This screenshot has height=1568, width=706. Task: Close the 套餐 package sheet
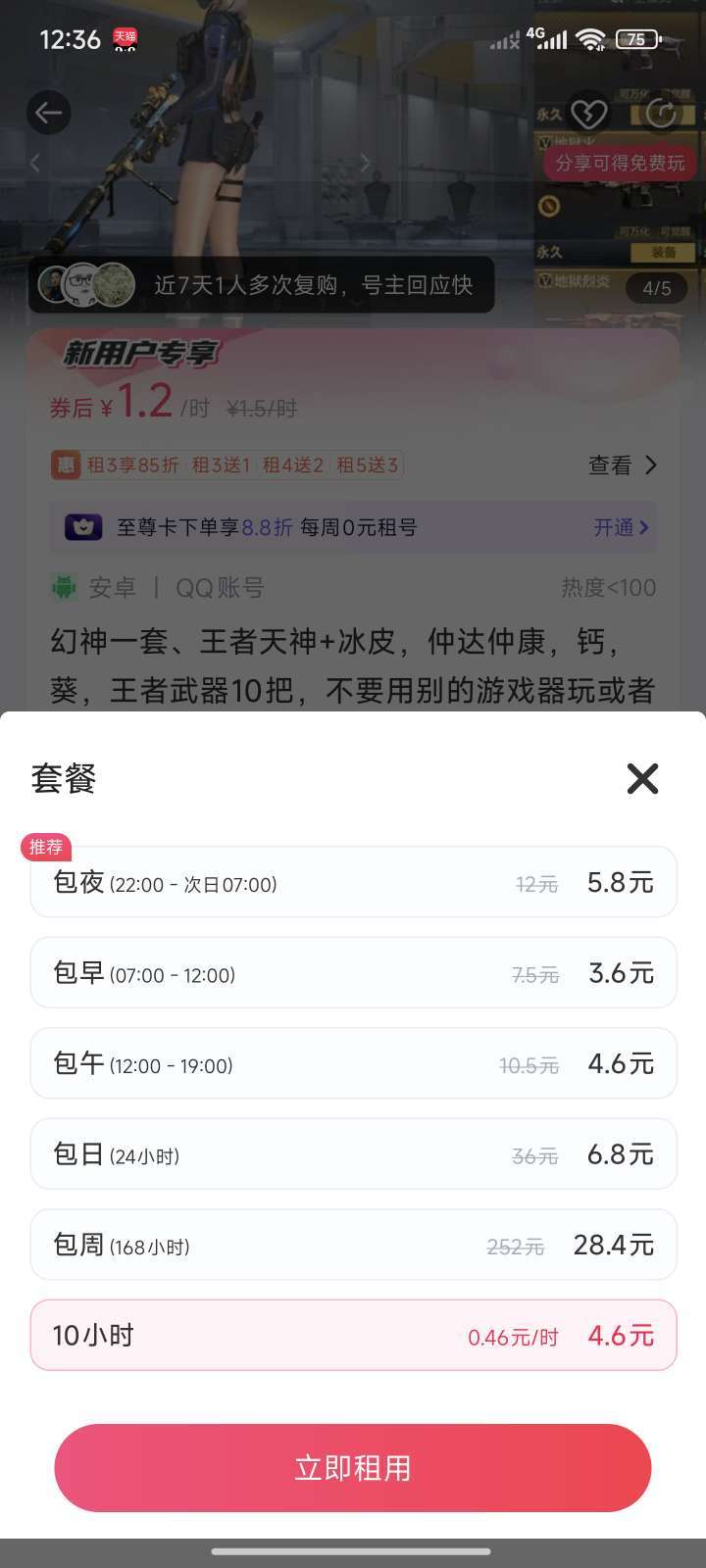tap(642, 779)
